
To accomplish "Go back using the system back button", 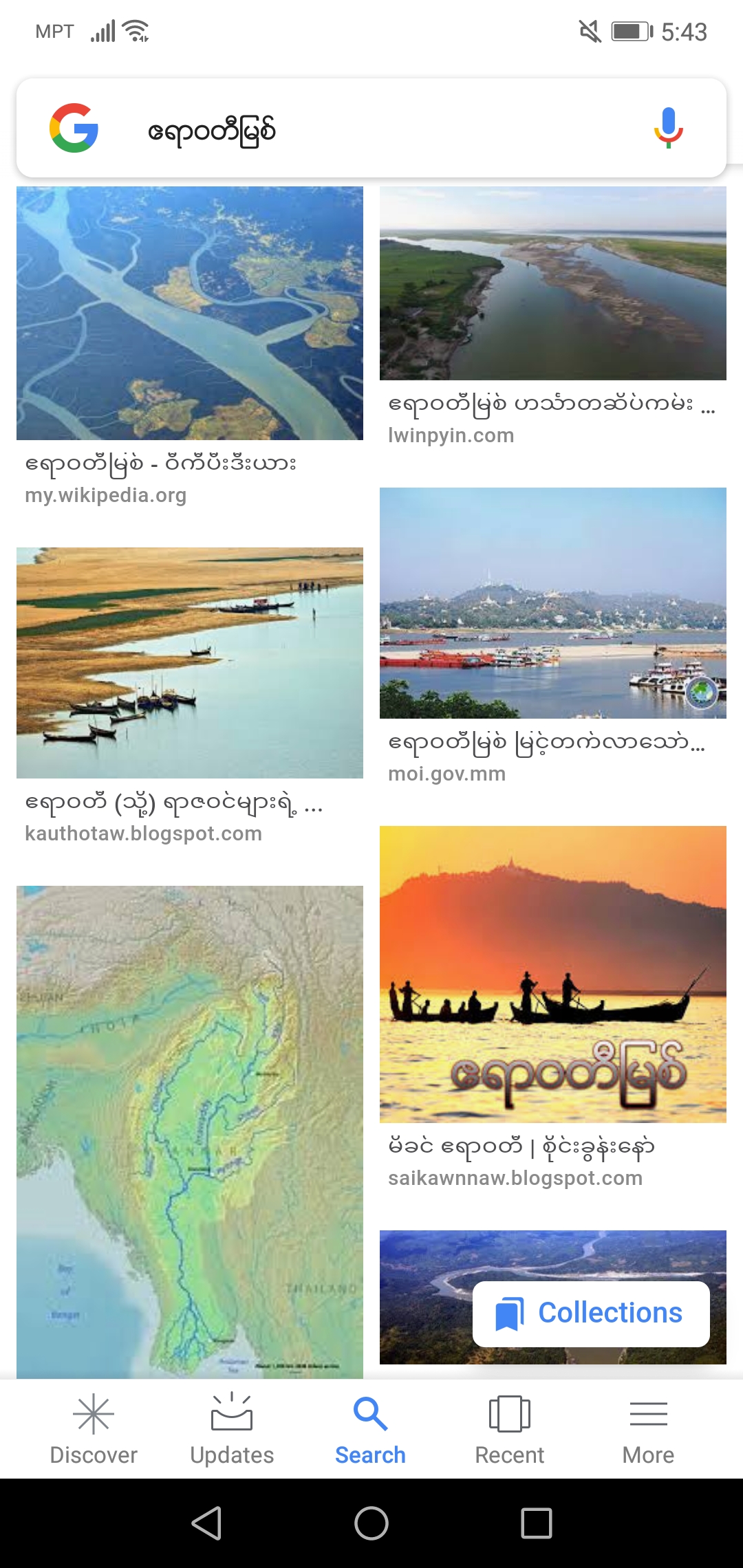I will (206, 1523).
